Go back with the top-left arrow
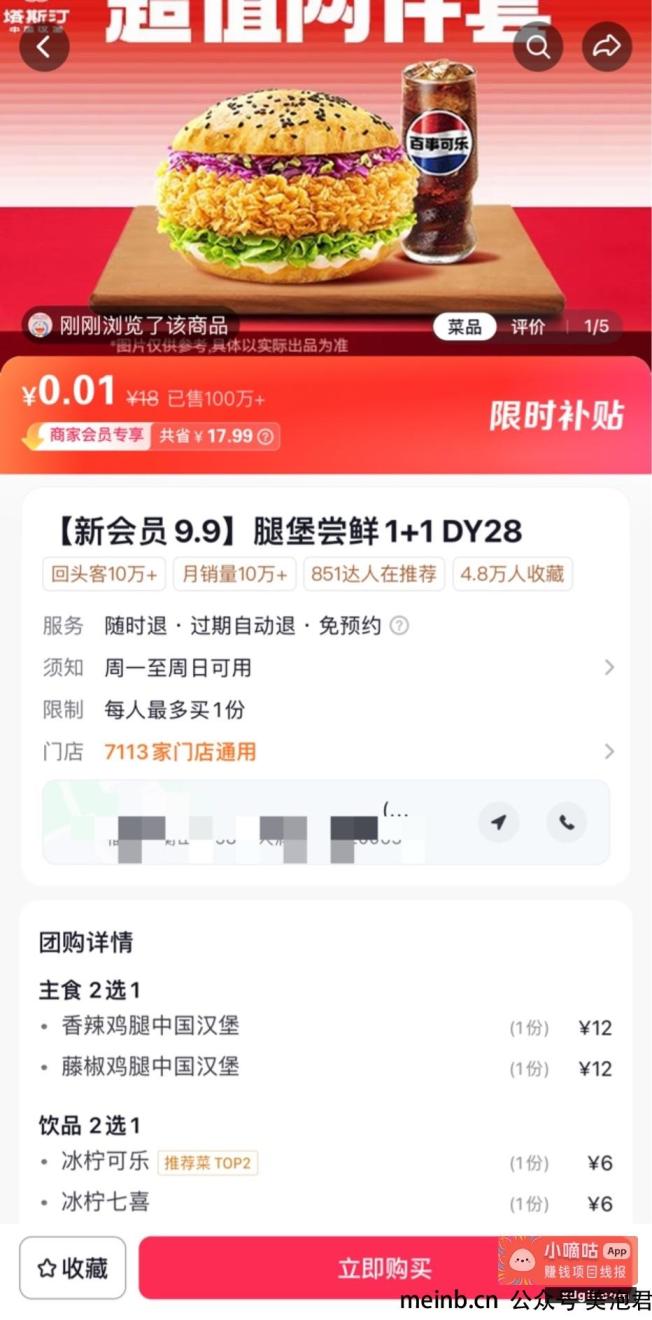The height and width of the screenshot is (1320, 652). tap(44, 46)
